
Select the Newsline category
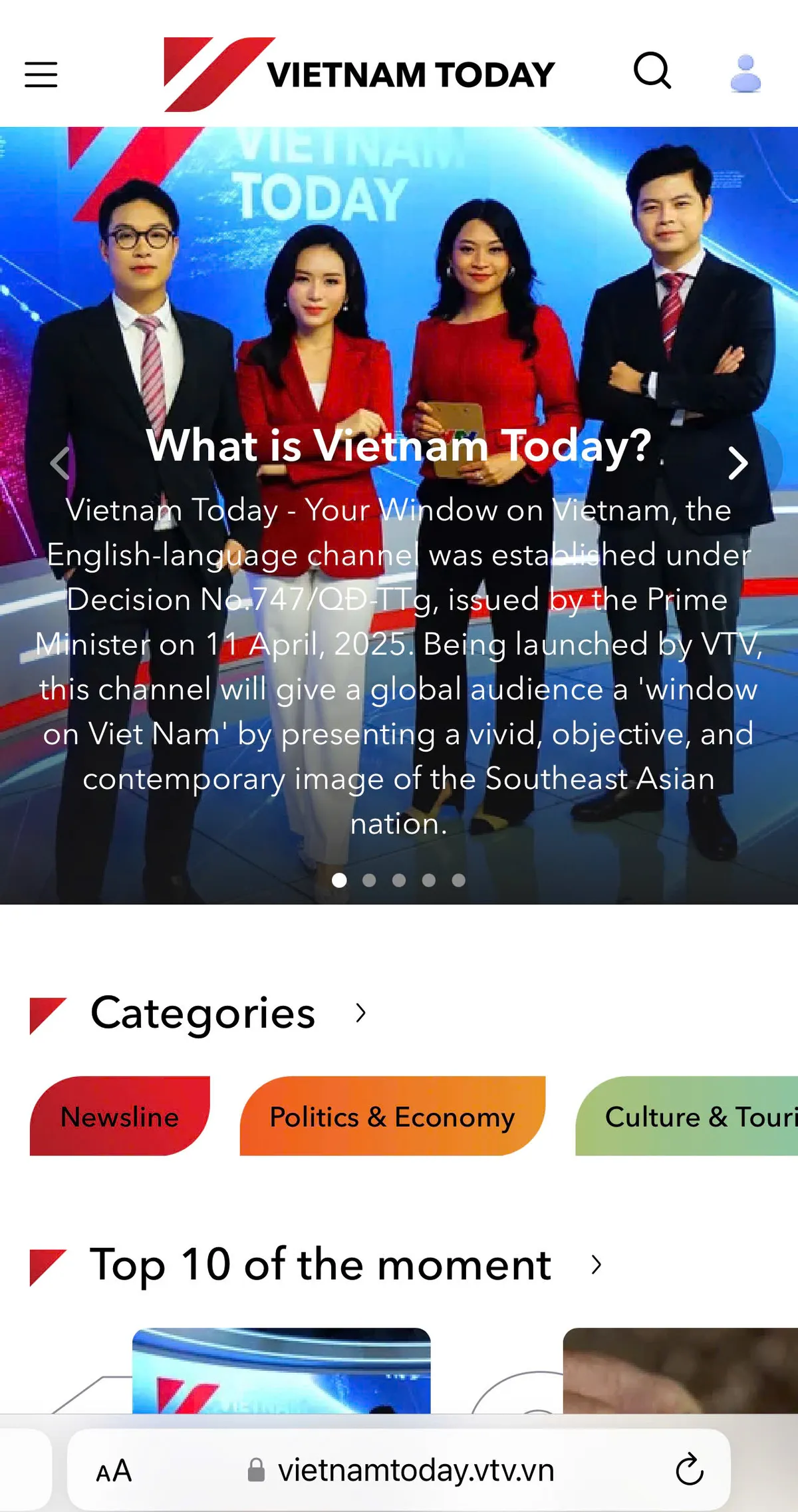click(x=120, y=1116)
